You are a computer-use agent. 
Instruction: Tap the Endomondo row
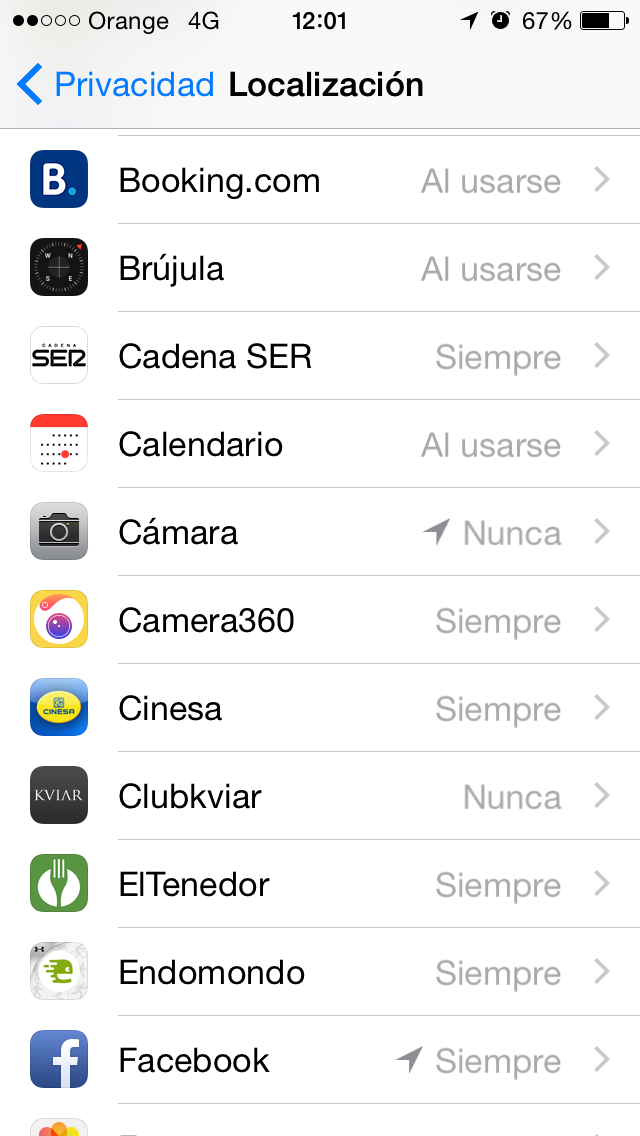pos(320,972)
